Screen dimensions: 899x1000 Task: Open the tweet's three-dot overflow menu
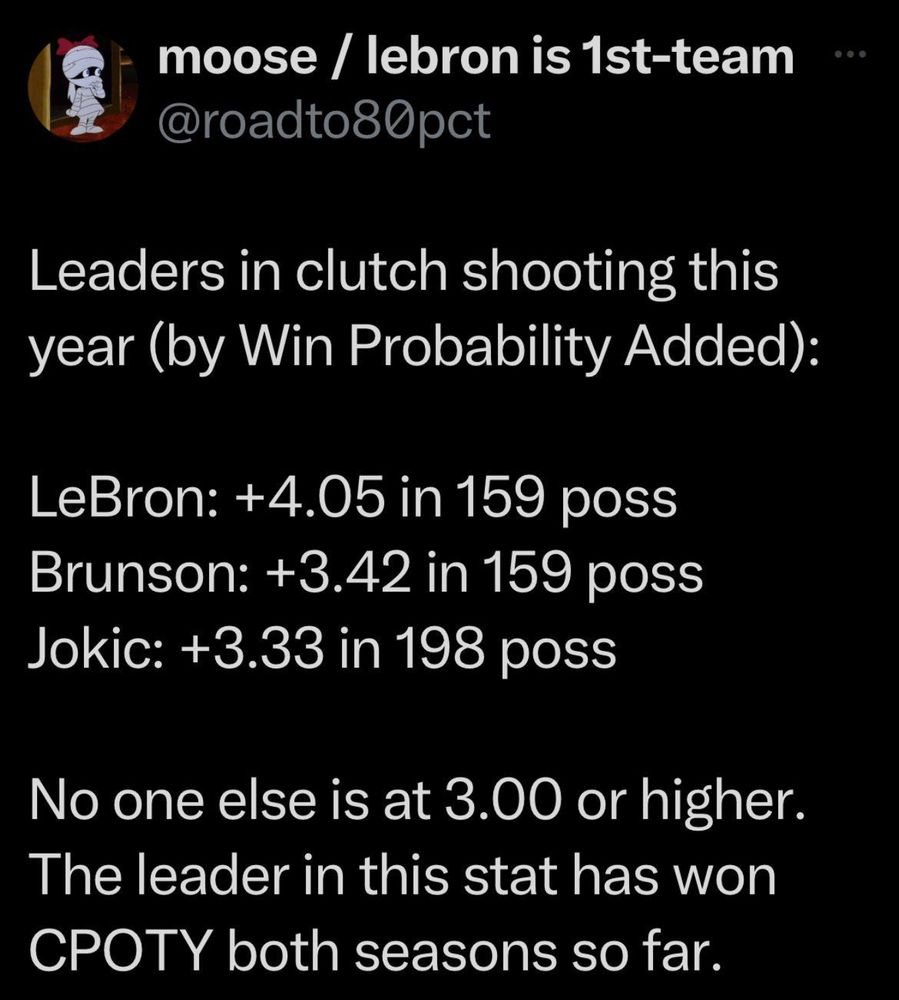(x=851, y=55)
